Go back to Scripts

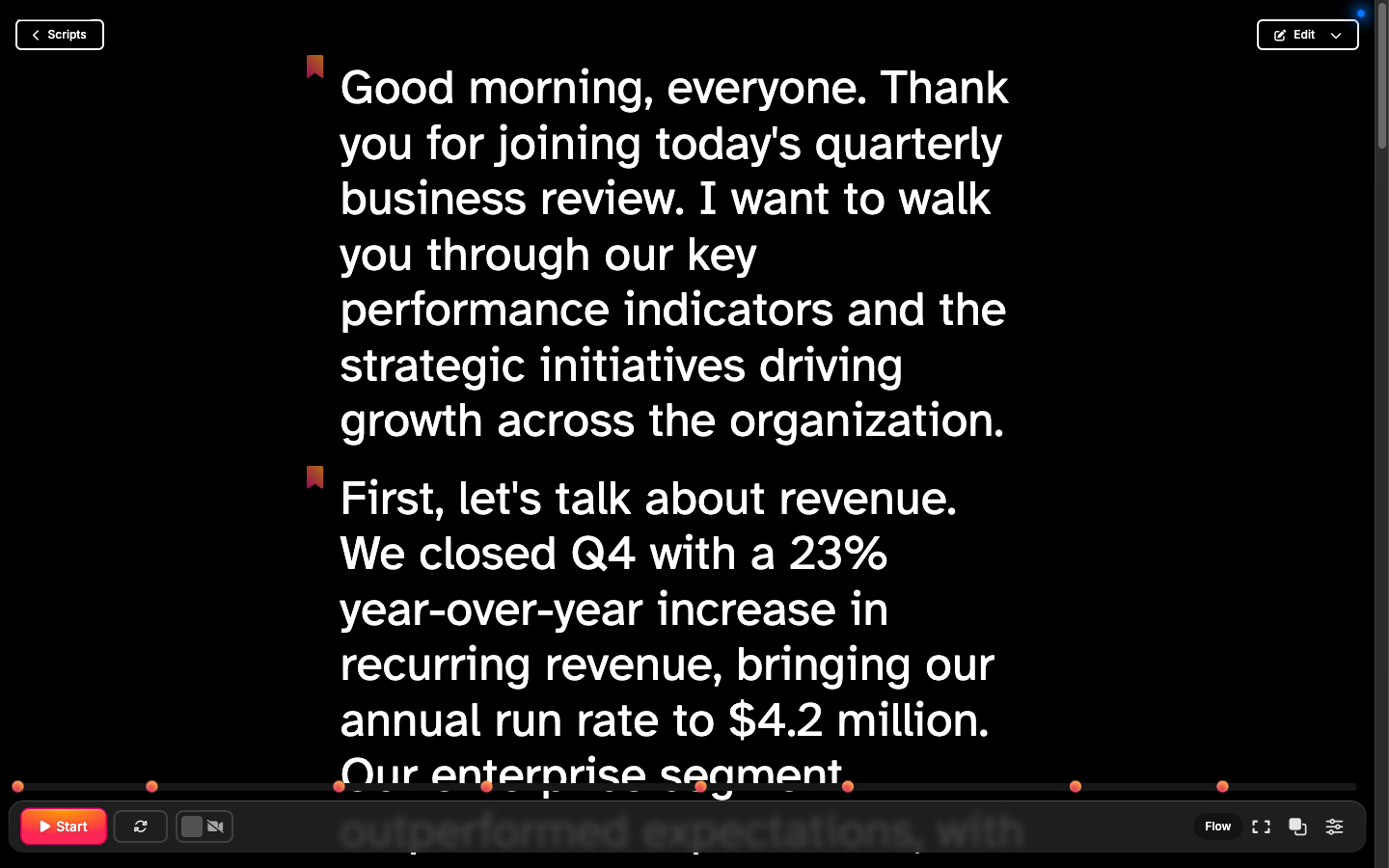point(60,35)
